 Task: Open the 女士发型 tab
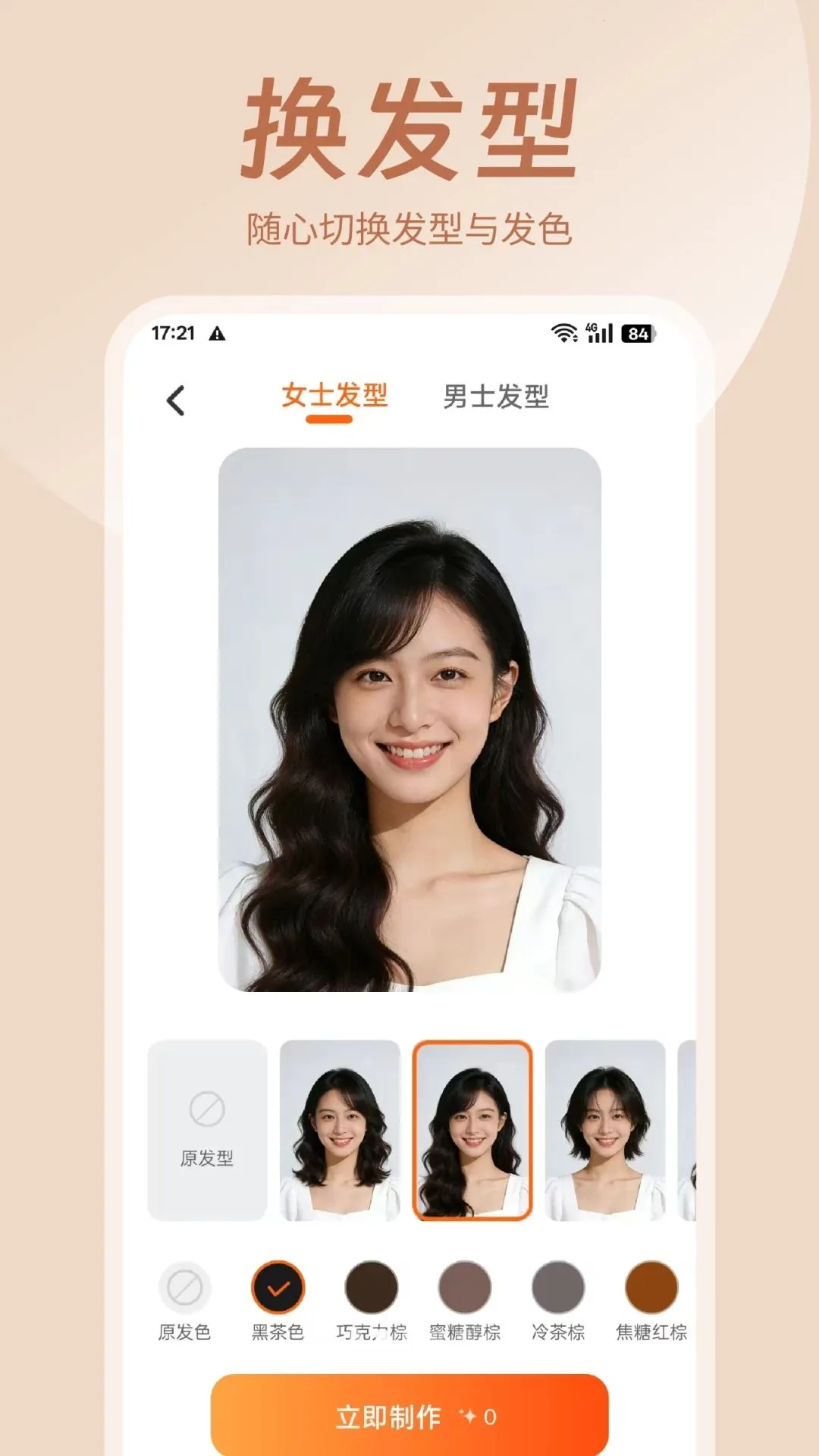point(336,395)
